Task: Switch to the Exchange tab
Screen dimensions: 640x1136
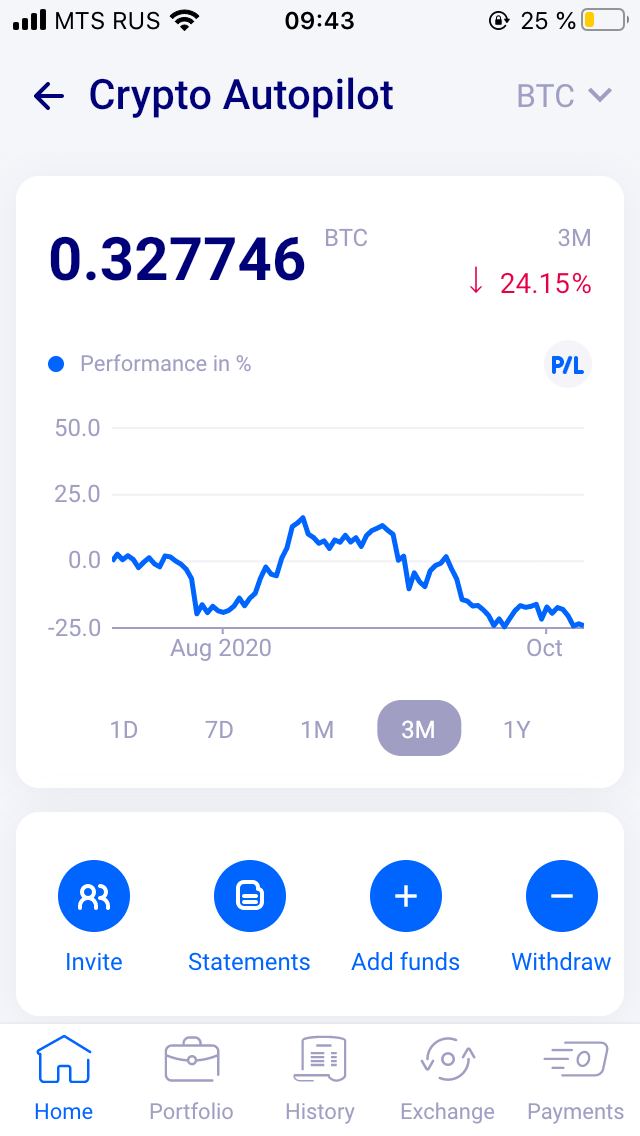Action: (x=447, y=1079)
